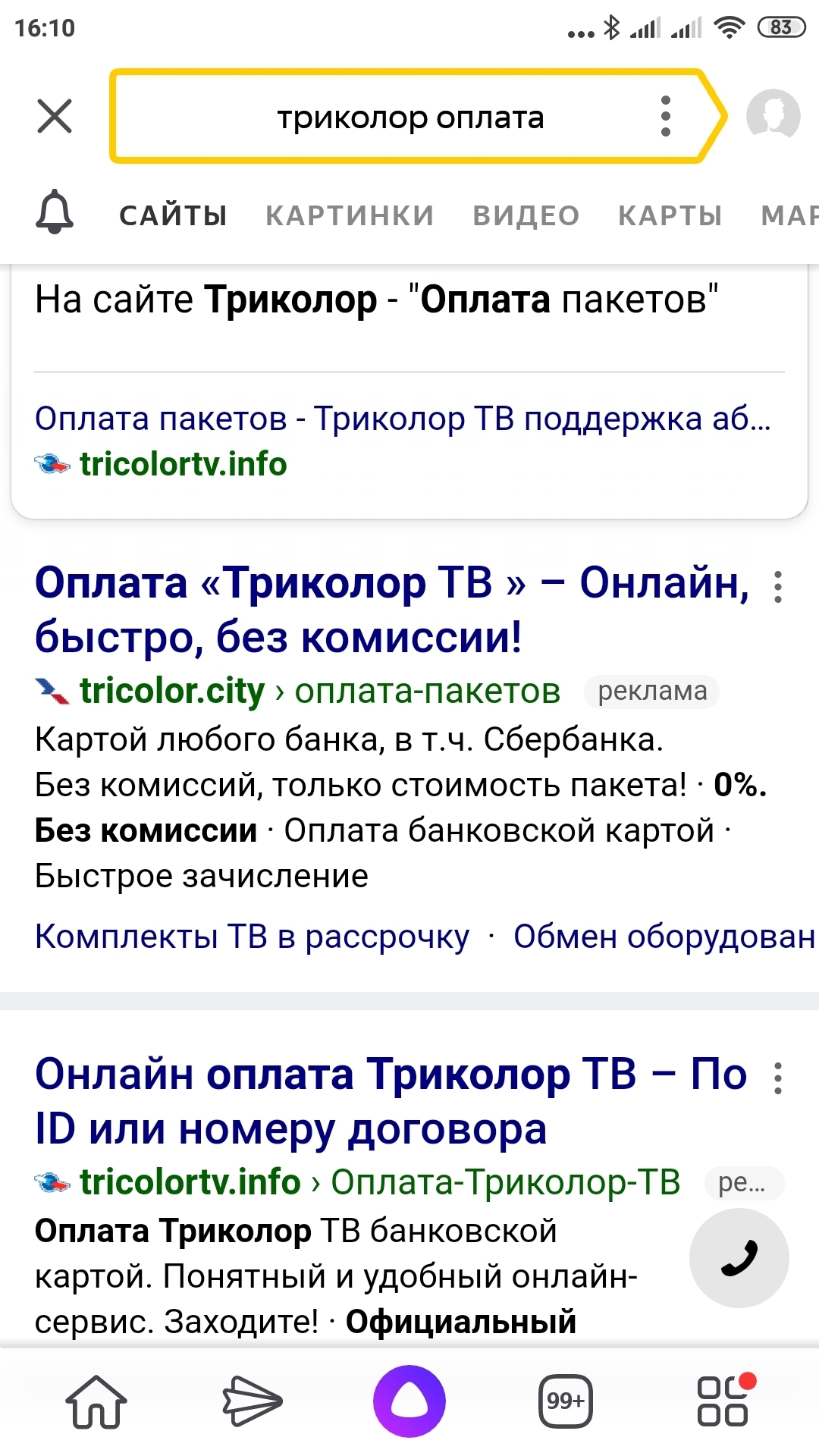Image resolution: width=819 pixels, height=1456 pixels.
Task: Select the Сайты tab
Action: click(173, 215)
